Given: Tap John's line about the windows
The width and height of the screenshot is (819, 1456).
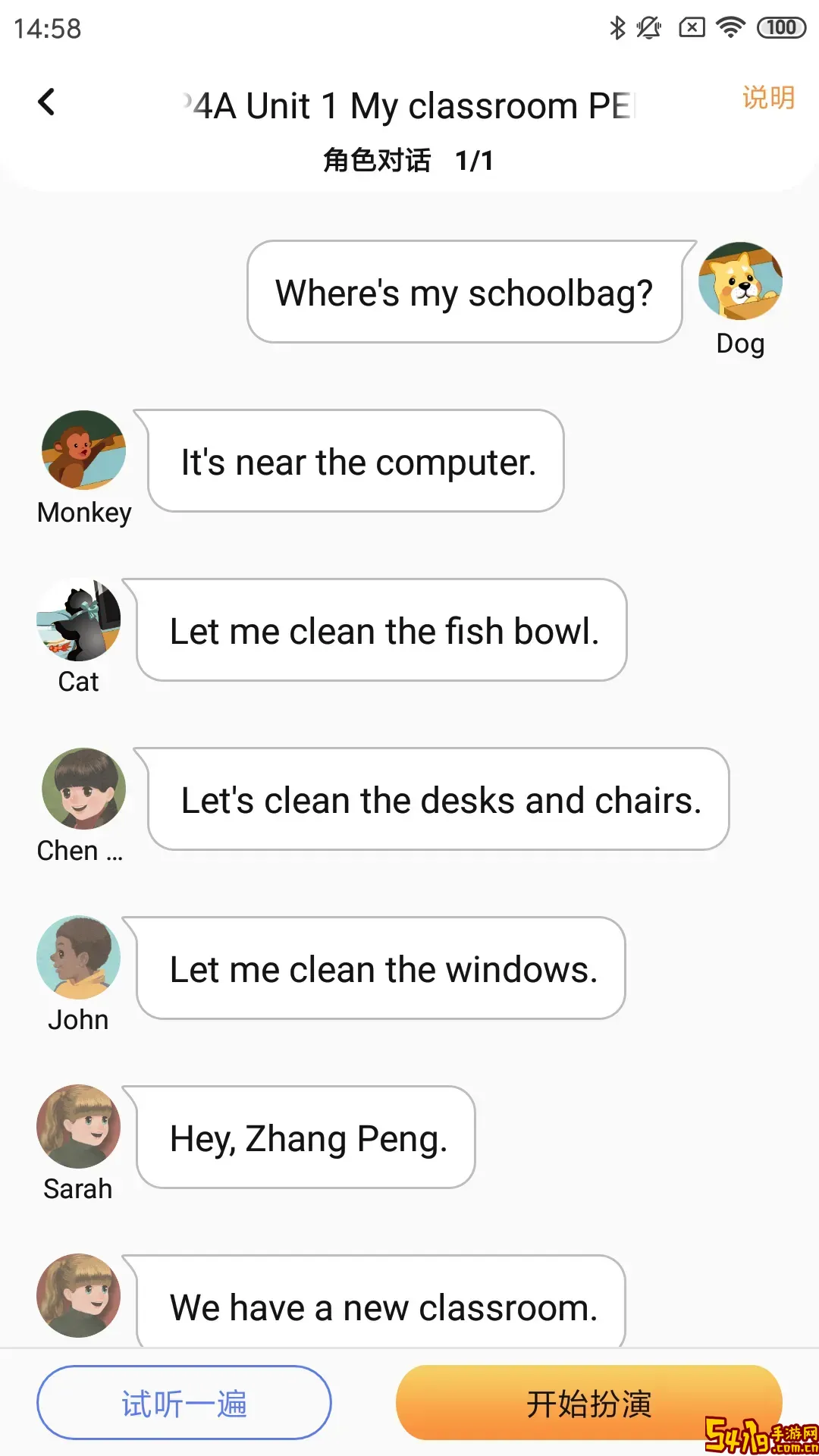Looking at the screenshot, I should (382, 969).
